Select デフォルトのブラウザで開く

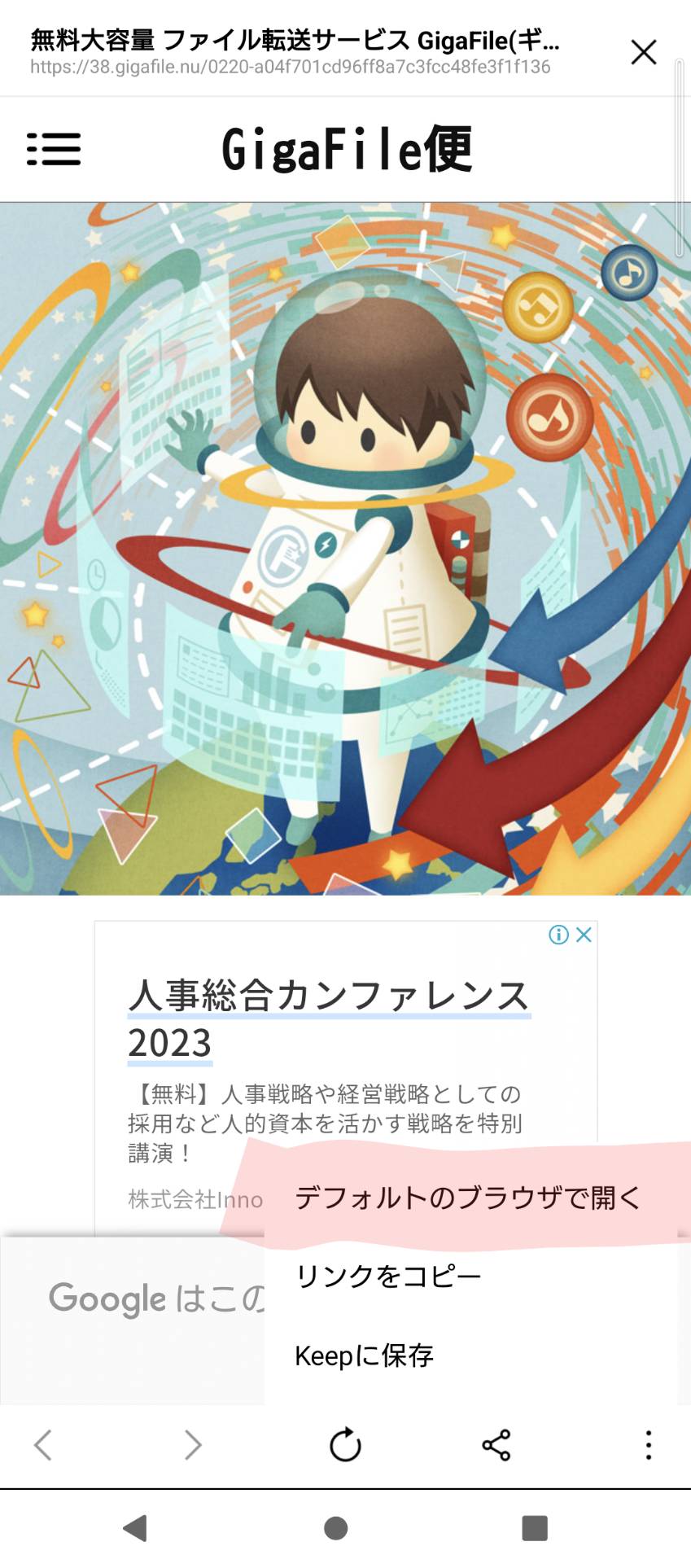point(468,1198)
